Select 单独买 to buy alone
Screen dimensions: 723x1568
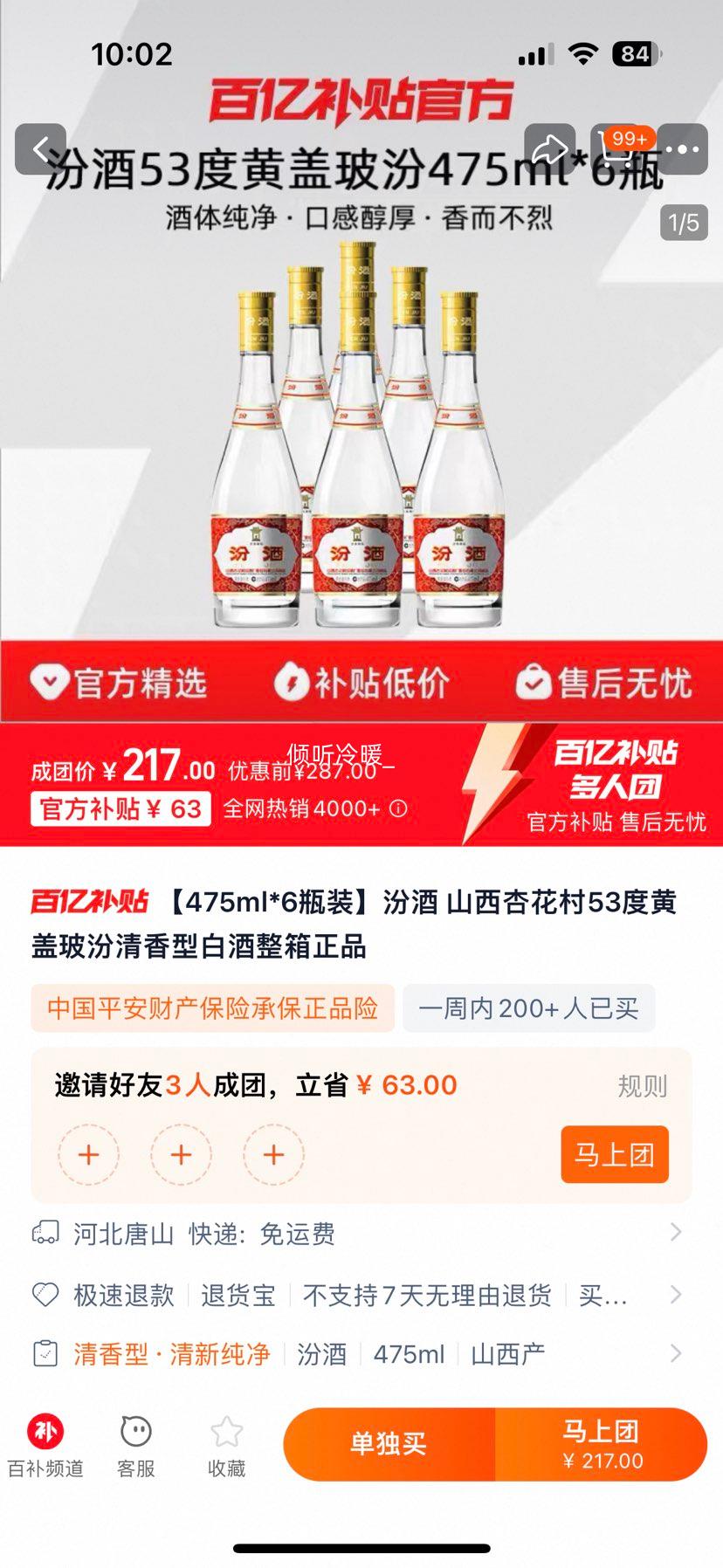point(389,1444)
